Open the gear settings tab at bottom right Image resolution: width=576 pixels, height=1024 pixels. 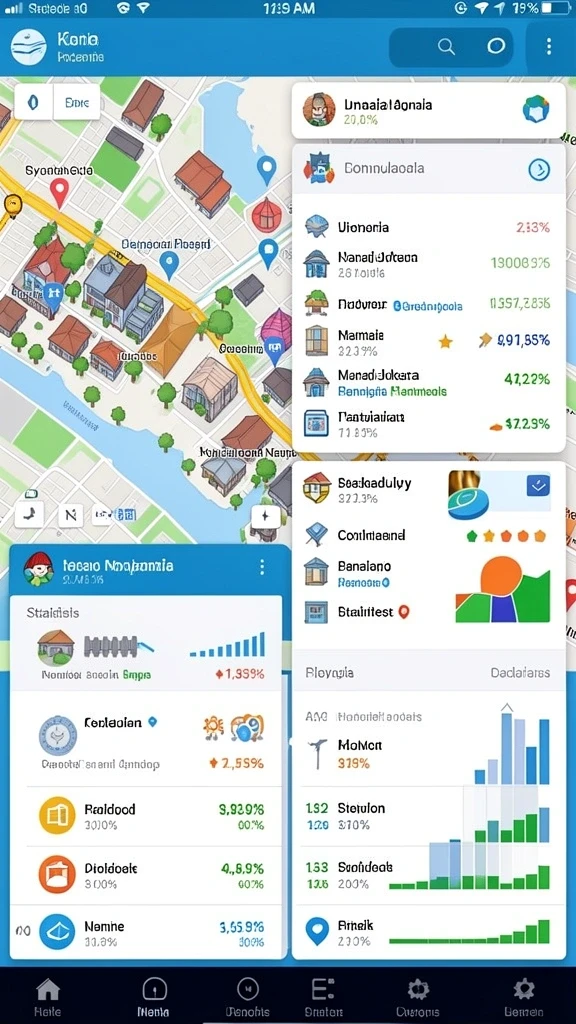[523, 997]
